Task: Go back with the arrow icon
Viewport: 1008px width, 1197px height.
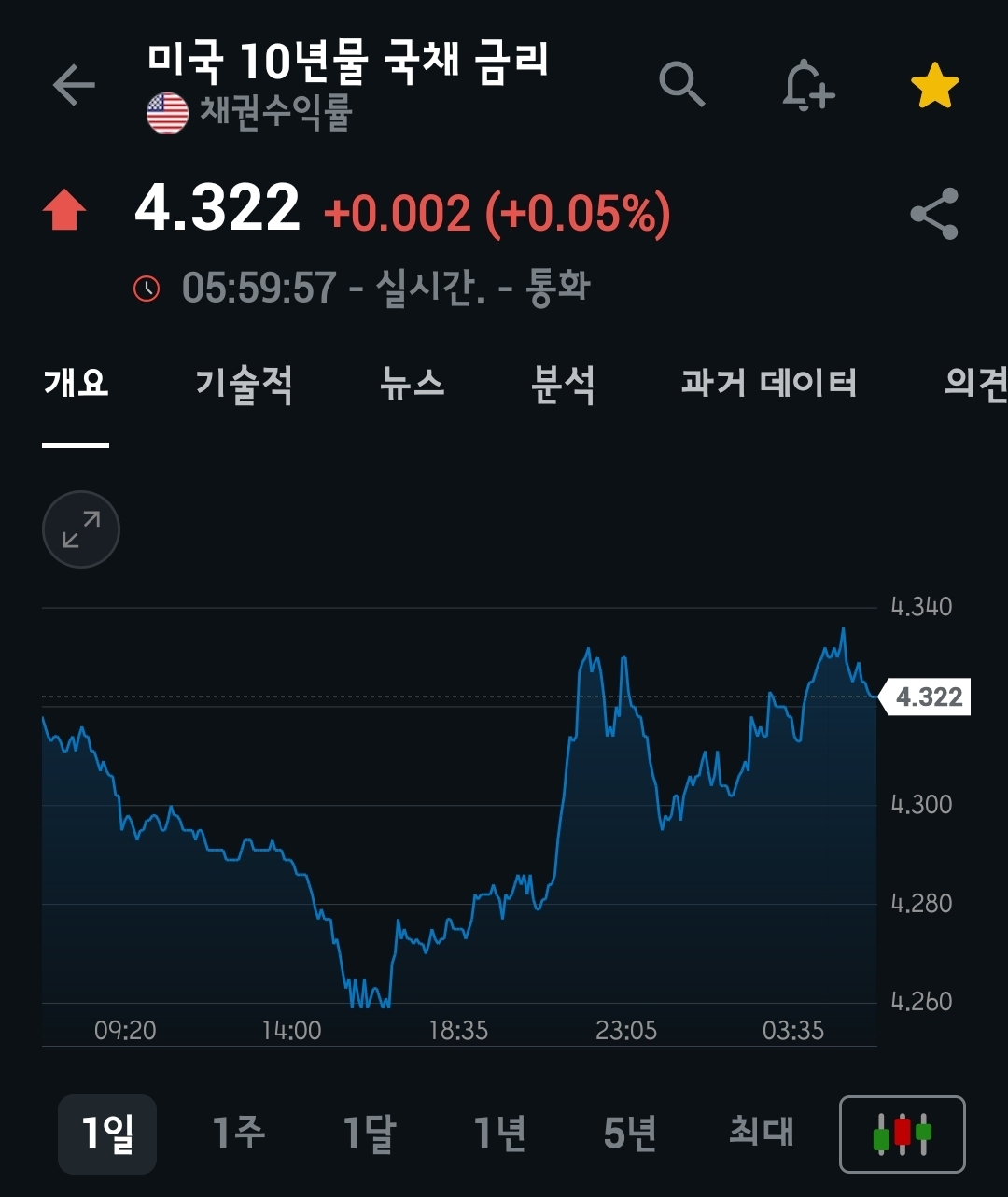Action: [x=74, y=86]
